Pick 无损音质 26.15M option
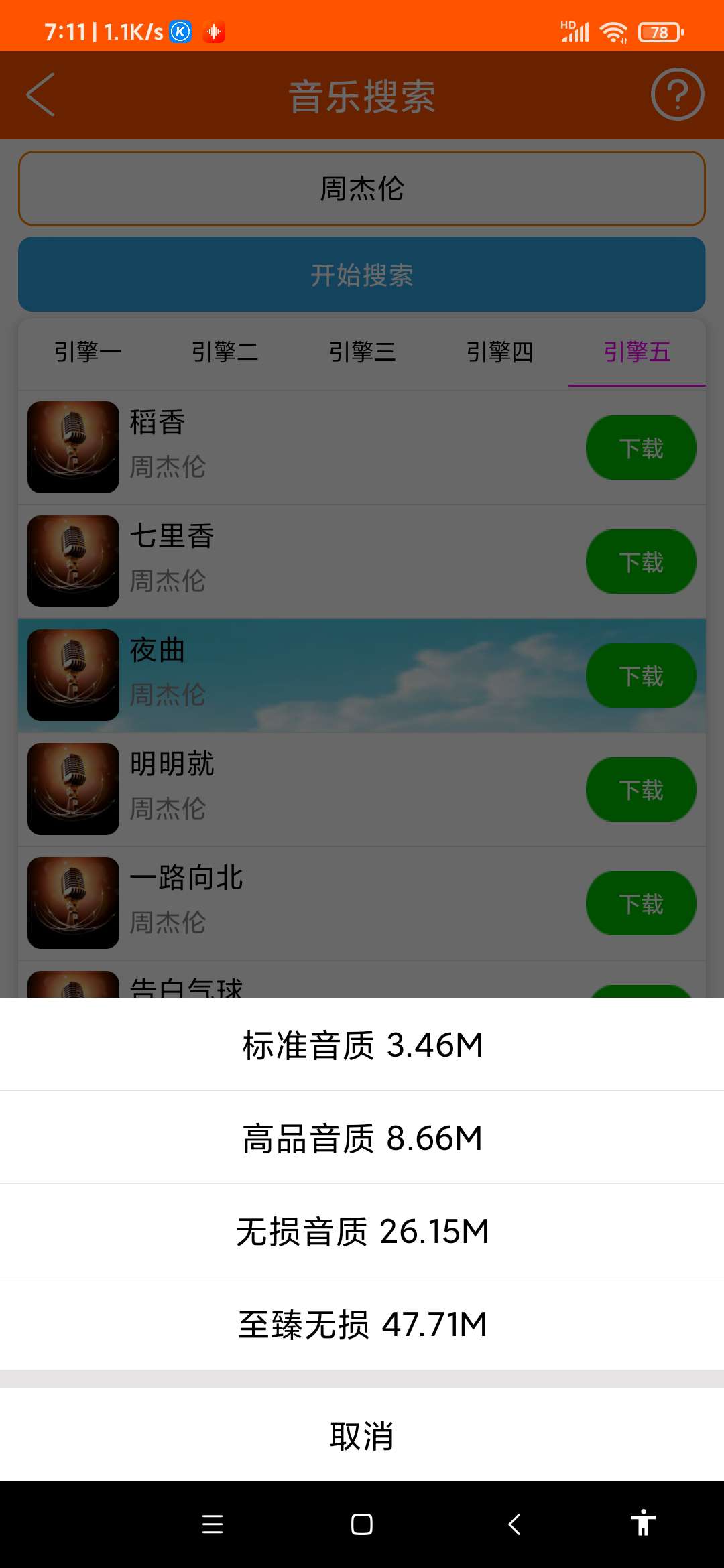The width and height of the screenshot is (724, 1568). click(362, 1231)
